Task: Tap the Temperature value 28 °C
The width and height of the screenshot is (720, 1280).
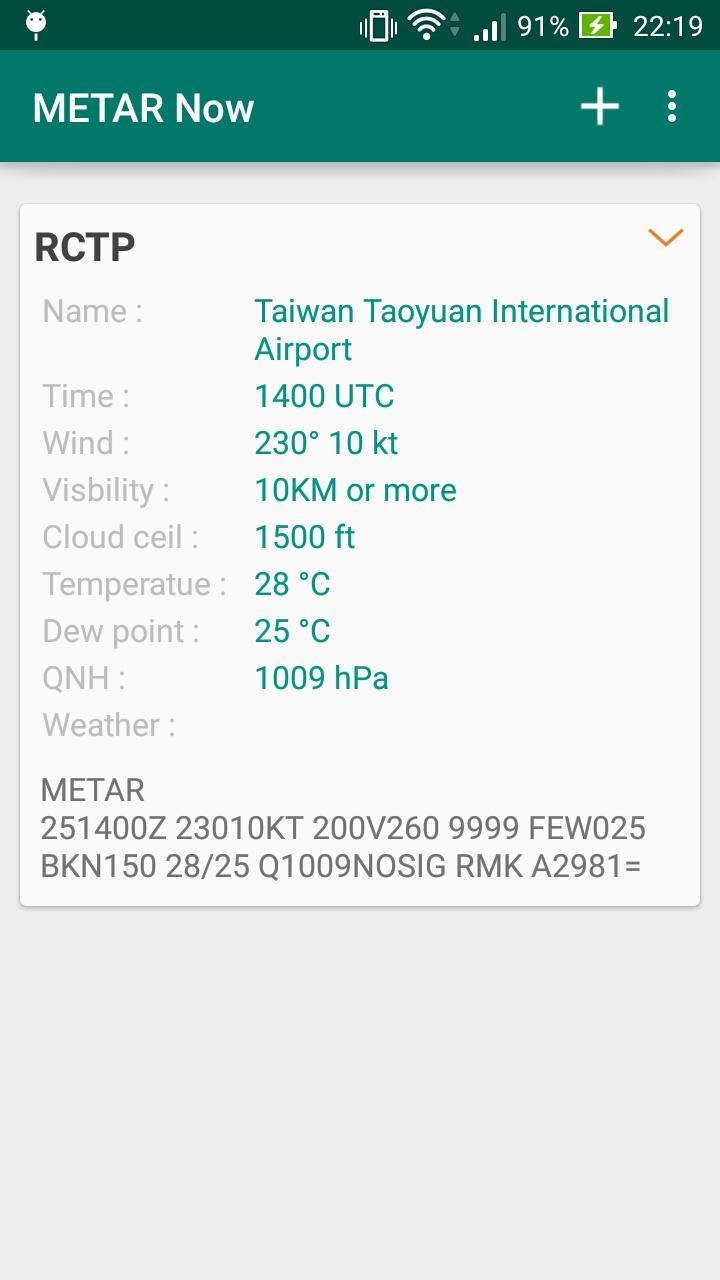Action: click(292, 584)
